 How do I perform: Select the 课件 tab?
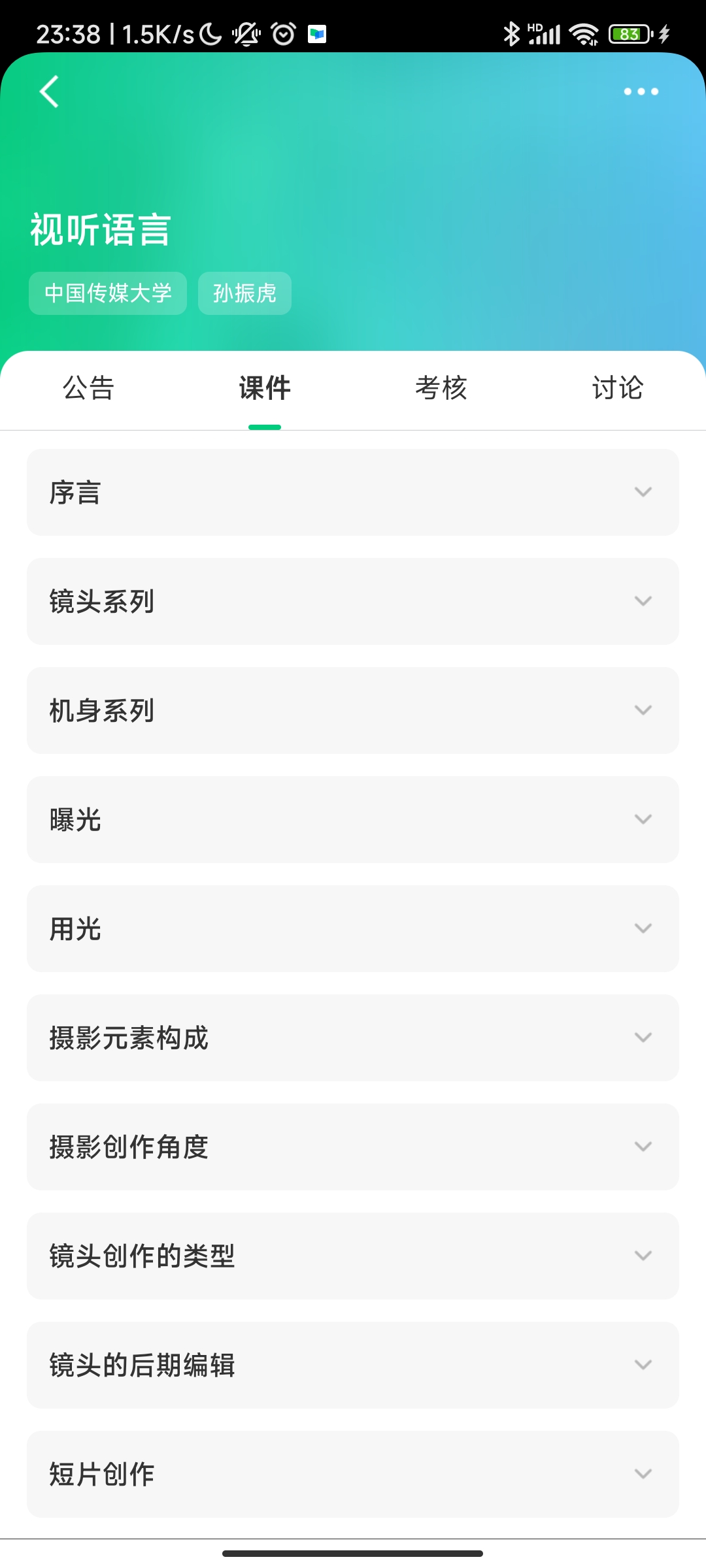coord(265,388)
